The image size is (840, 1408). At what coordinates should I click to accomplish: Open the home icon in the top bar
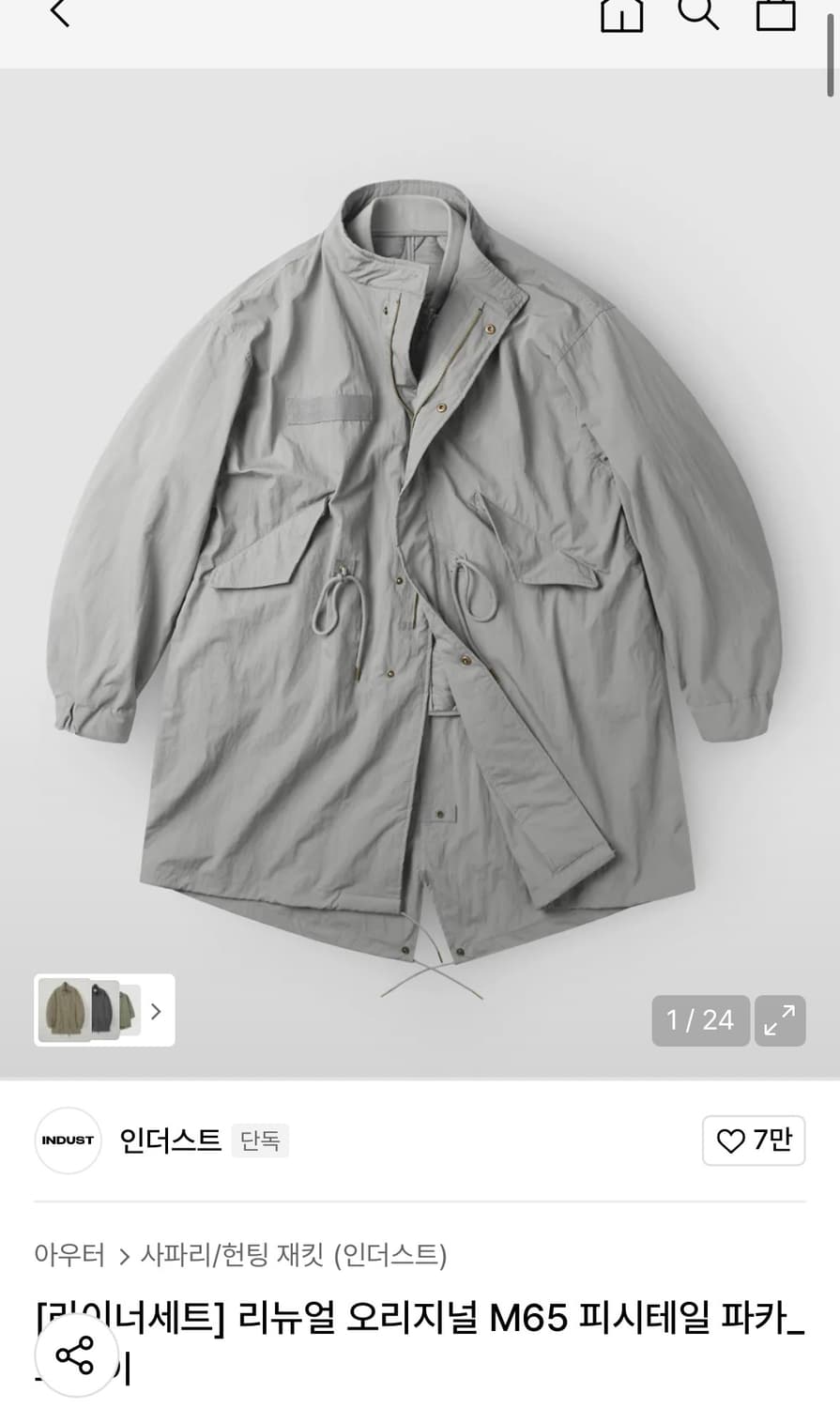(x=621, y=15)
